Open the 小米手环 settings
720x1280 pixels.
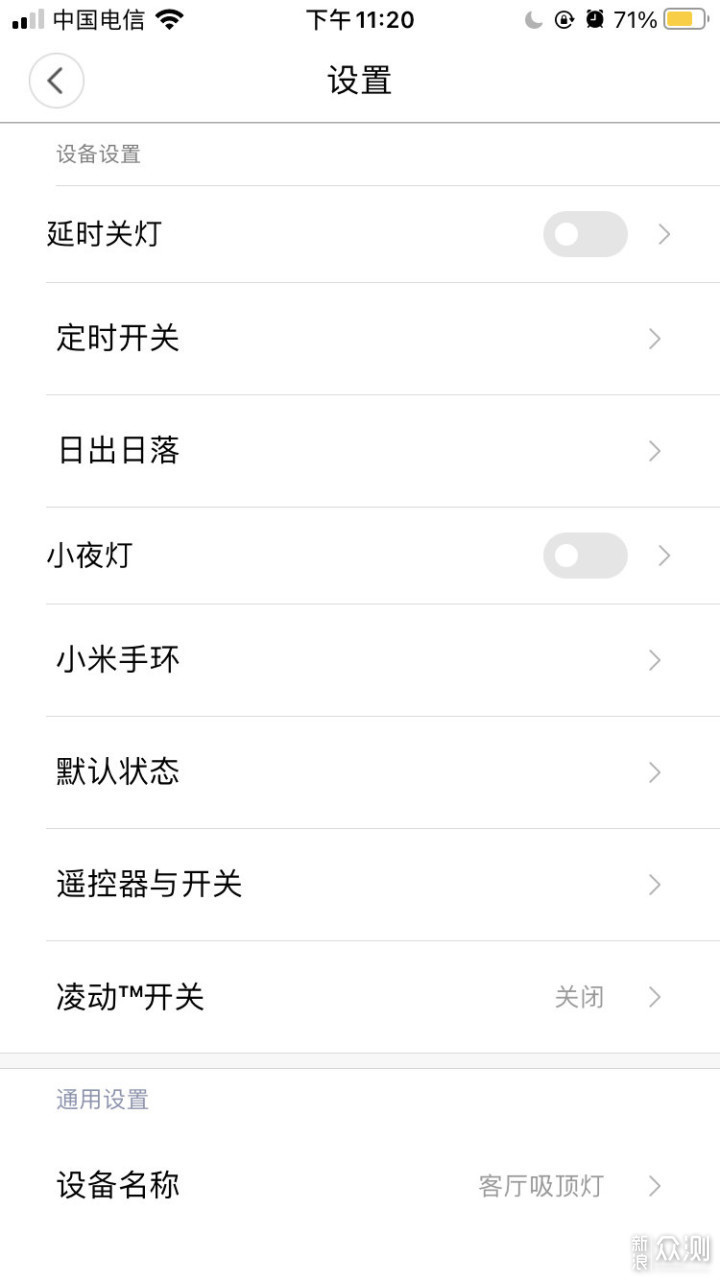[x=360, y=660]
